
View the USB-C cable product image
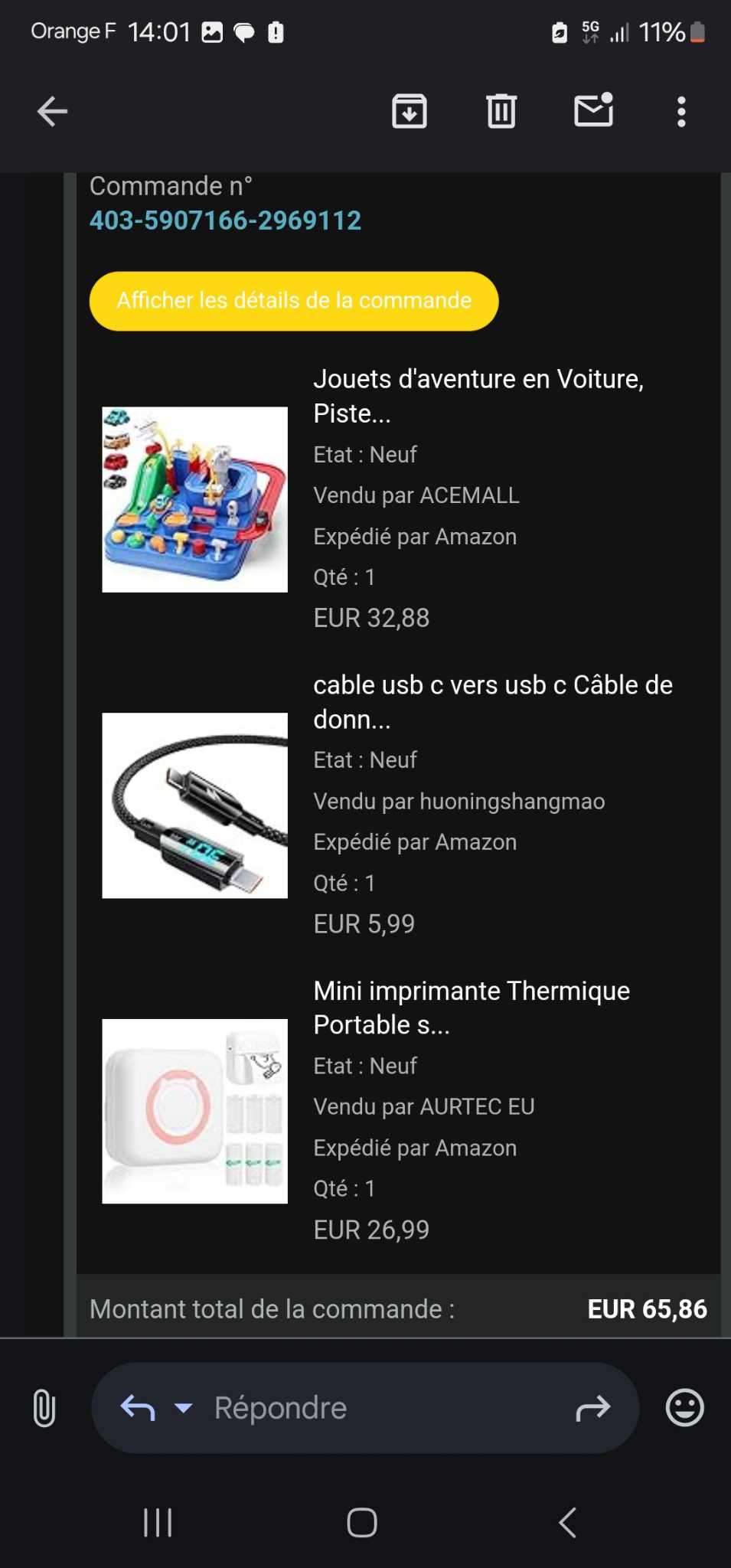195,805
